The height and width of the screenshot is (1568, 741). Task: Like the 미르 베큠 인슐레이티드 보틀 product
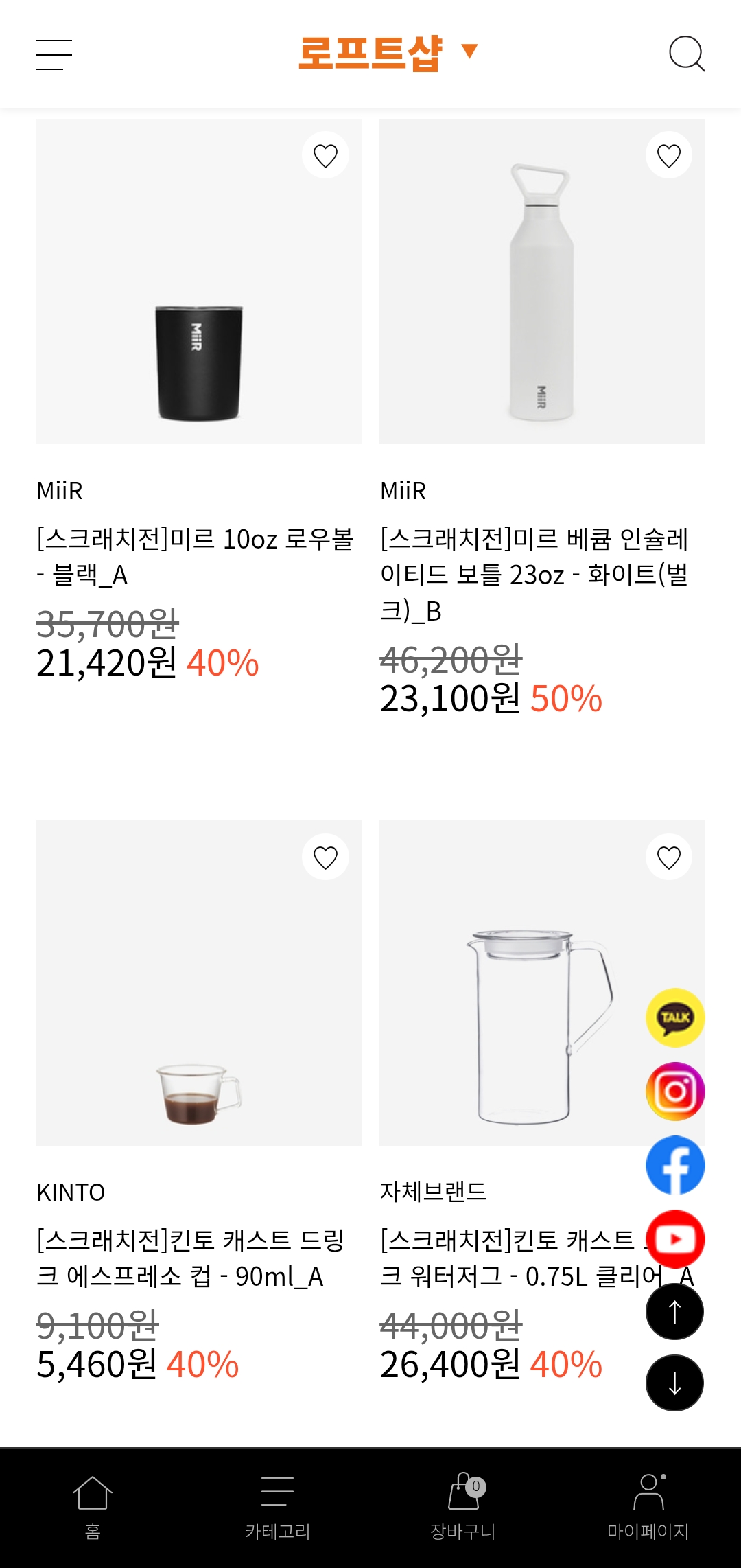[668, 156]
